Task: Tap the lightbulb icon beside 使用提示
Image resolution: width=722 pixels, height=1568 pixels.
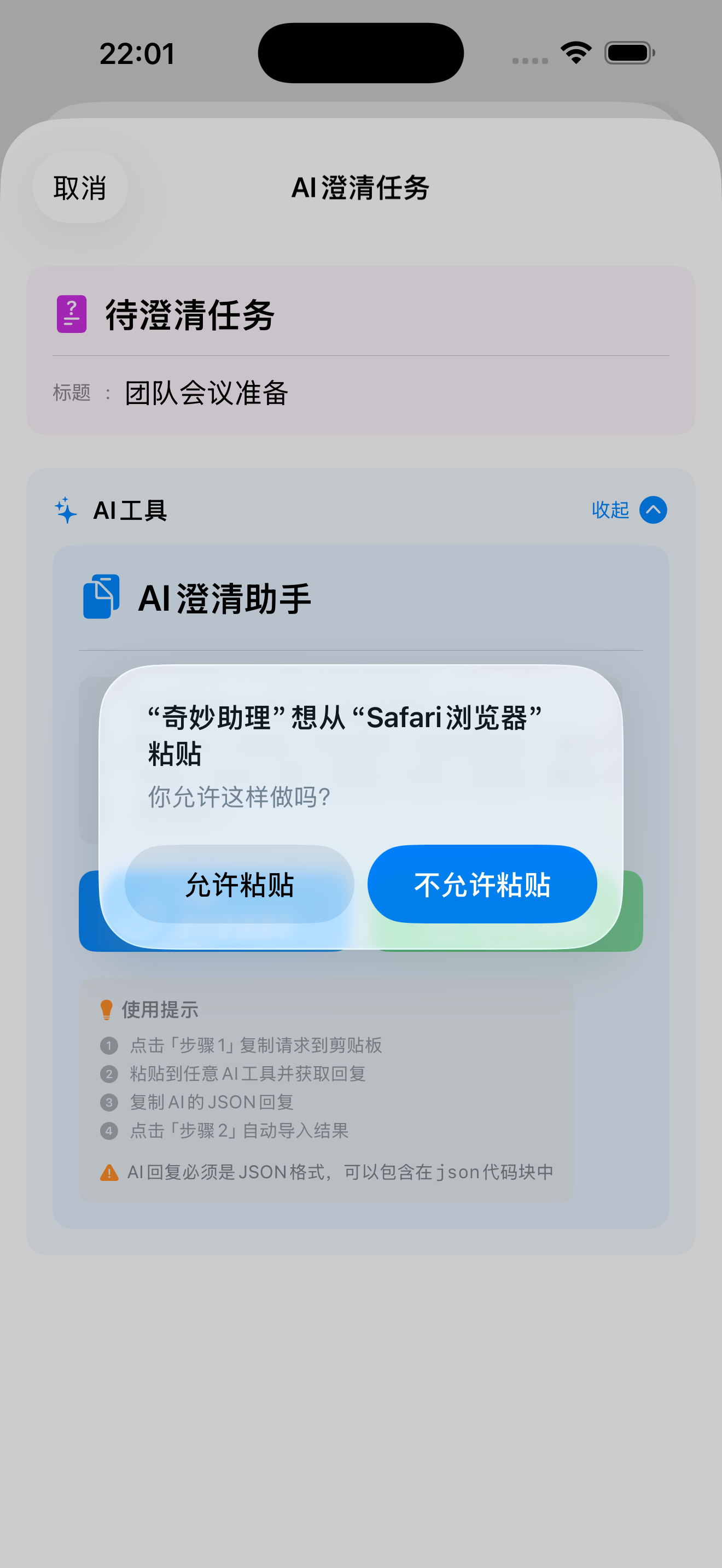Action: click(107, 1009)
